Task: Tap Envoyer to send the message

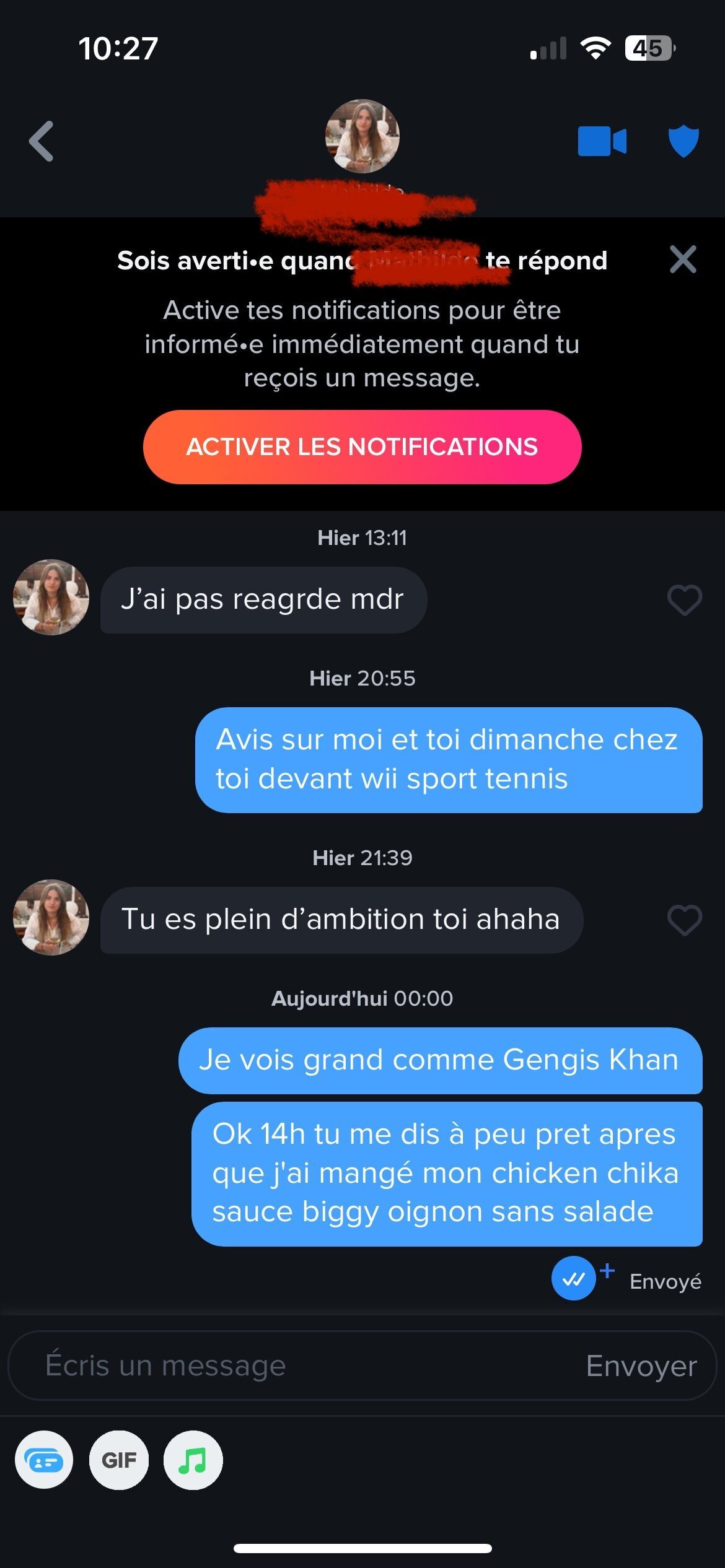Action: [x=641, y=1365]
